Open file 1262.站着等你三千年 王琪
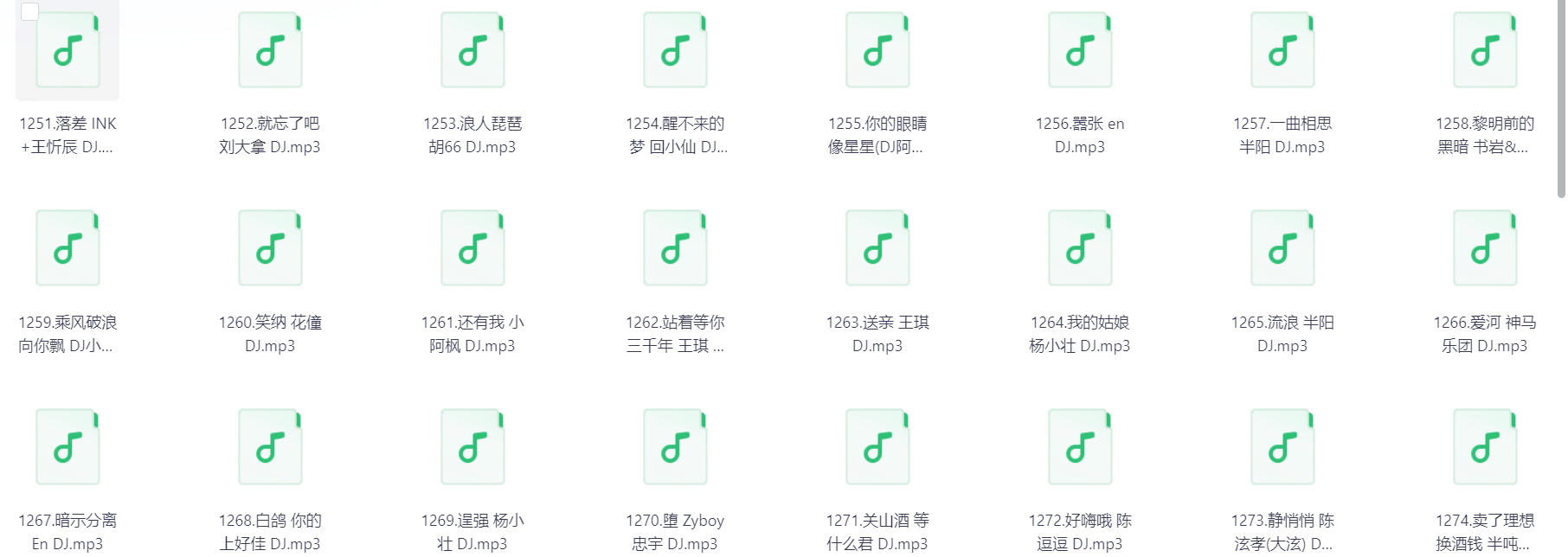Image resolution: width=1568 pixels, height=557 pixels. tap(675, 249)
